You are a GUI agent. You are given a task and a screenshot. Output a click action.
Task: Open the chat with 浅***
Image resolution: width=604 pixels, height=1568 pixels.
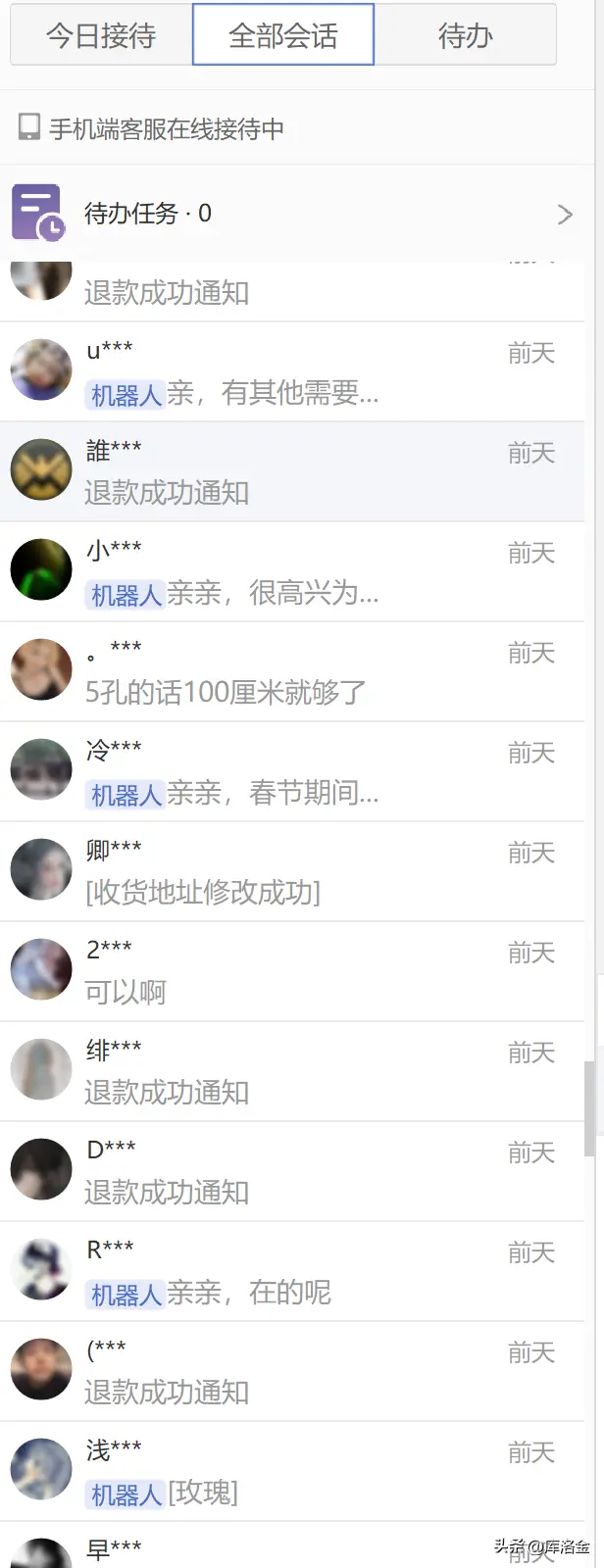click(292, 1472)
